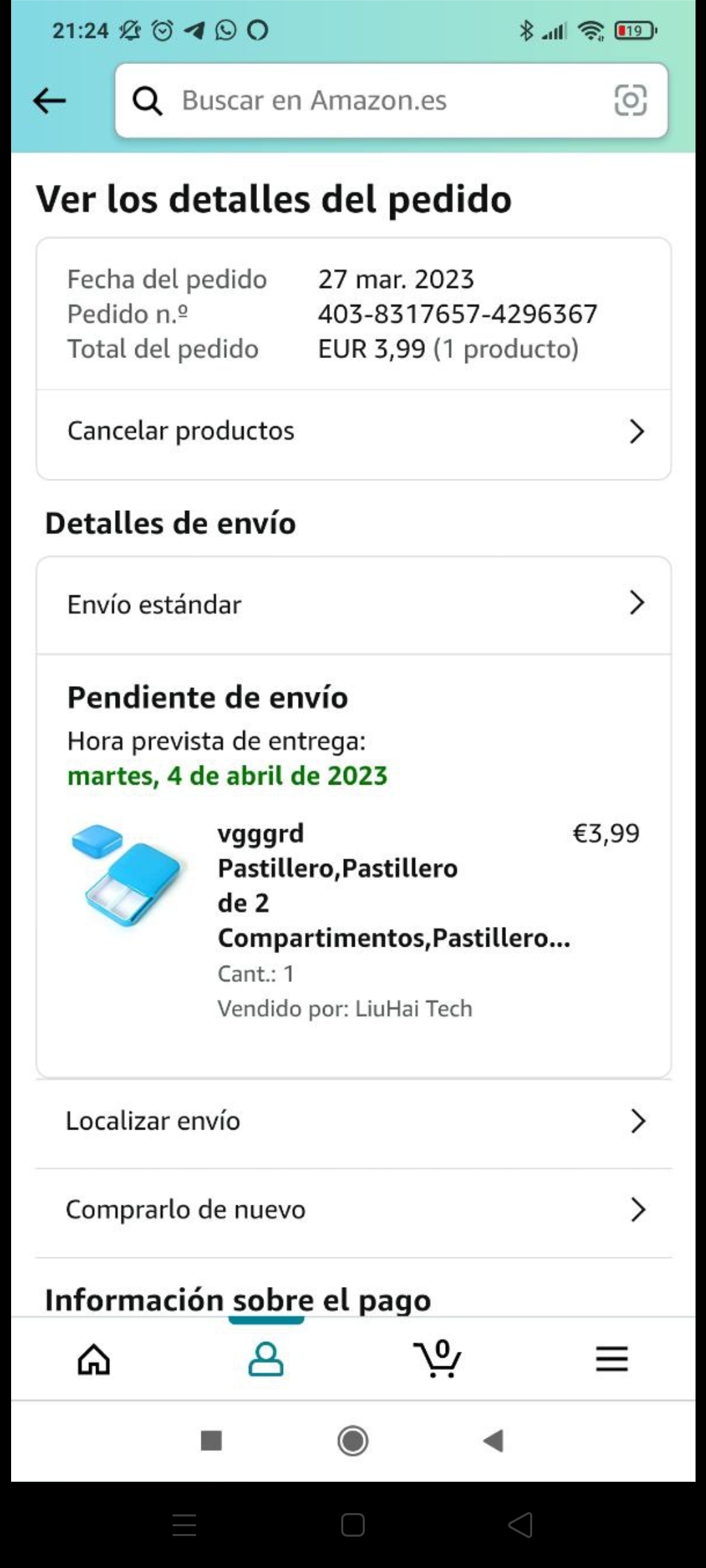Open Cancelar productos
706x1568 pixels.
click(x=353, y=431)
